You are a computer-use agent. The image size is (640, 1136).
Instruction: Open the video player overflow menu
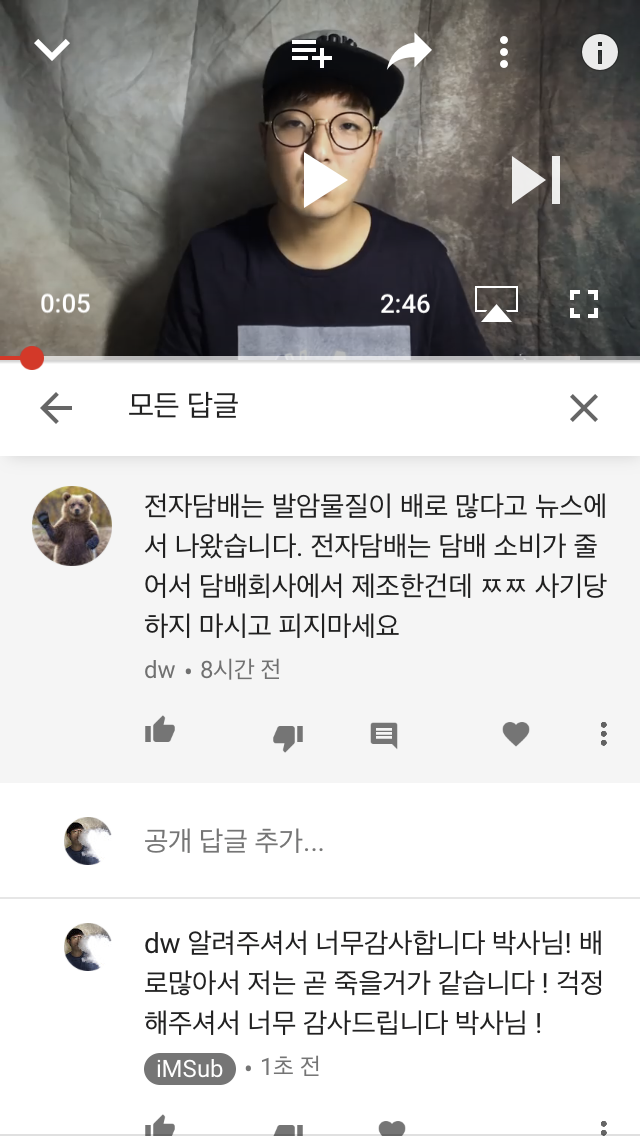coord(504,52)
